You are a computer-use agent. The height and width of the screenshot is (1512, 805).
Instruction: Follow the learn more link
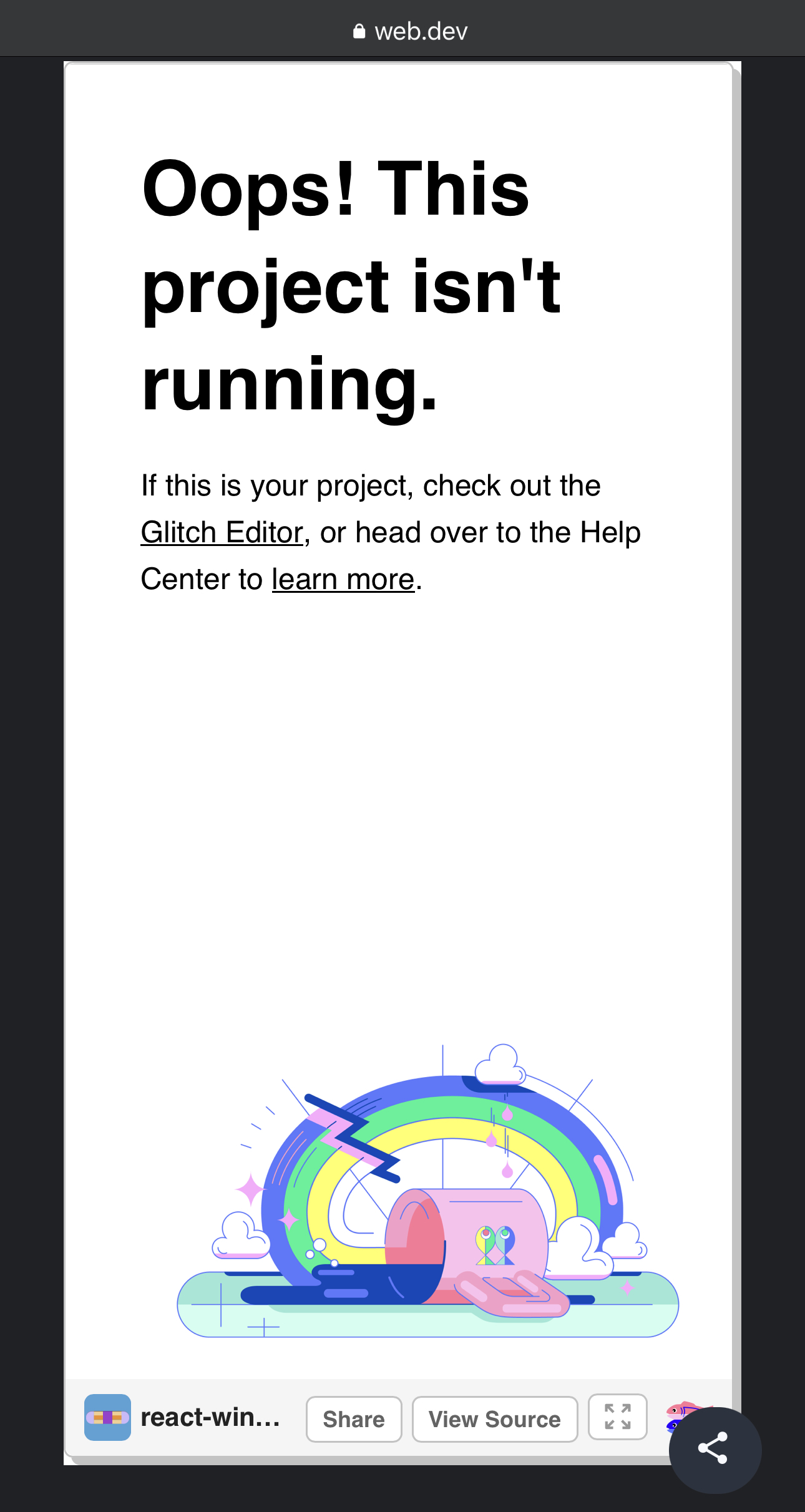(x=343, y=579)
